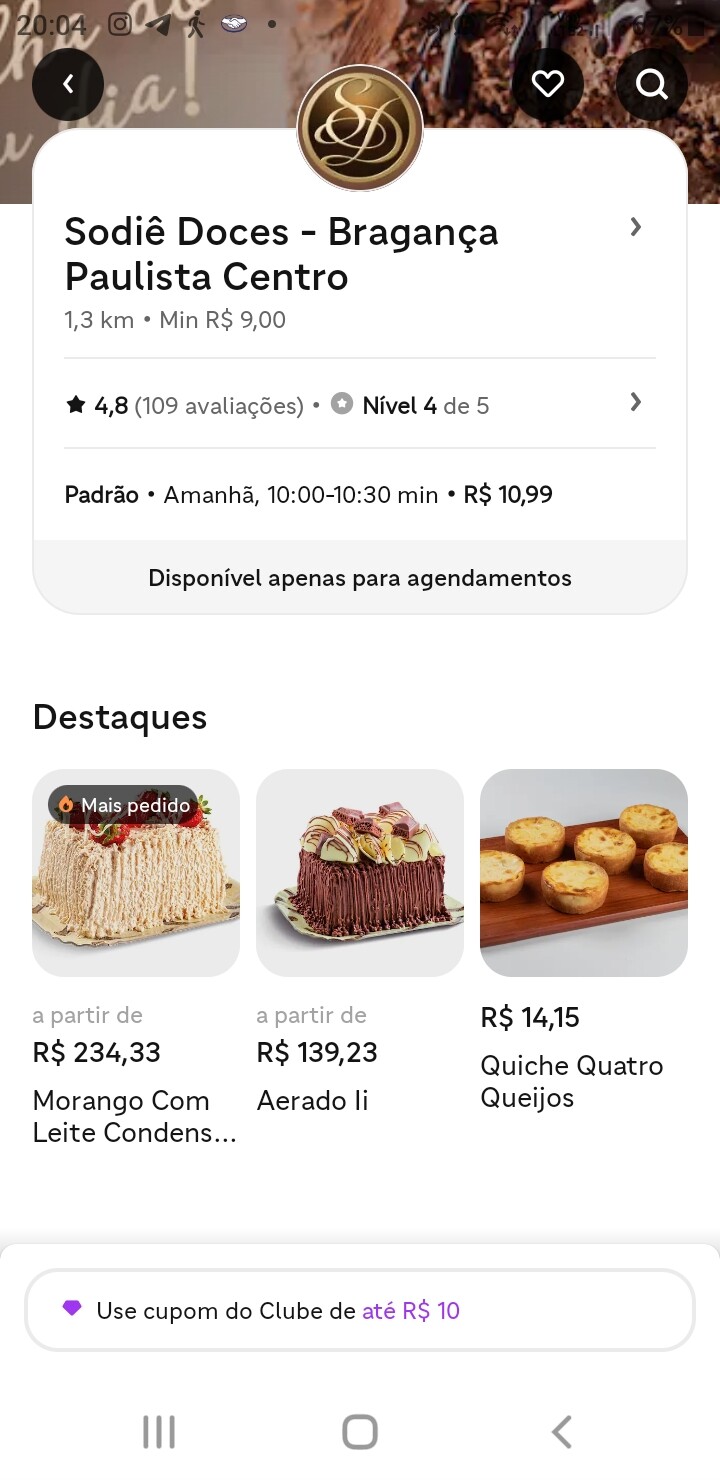
Task: Search within the Sodiê Doces store
Action: pyautogui.click(x=652, y=85)
